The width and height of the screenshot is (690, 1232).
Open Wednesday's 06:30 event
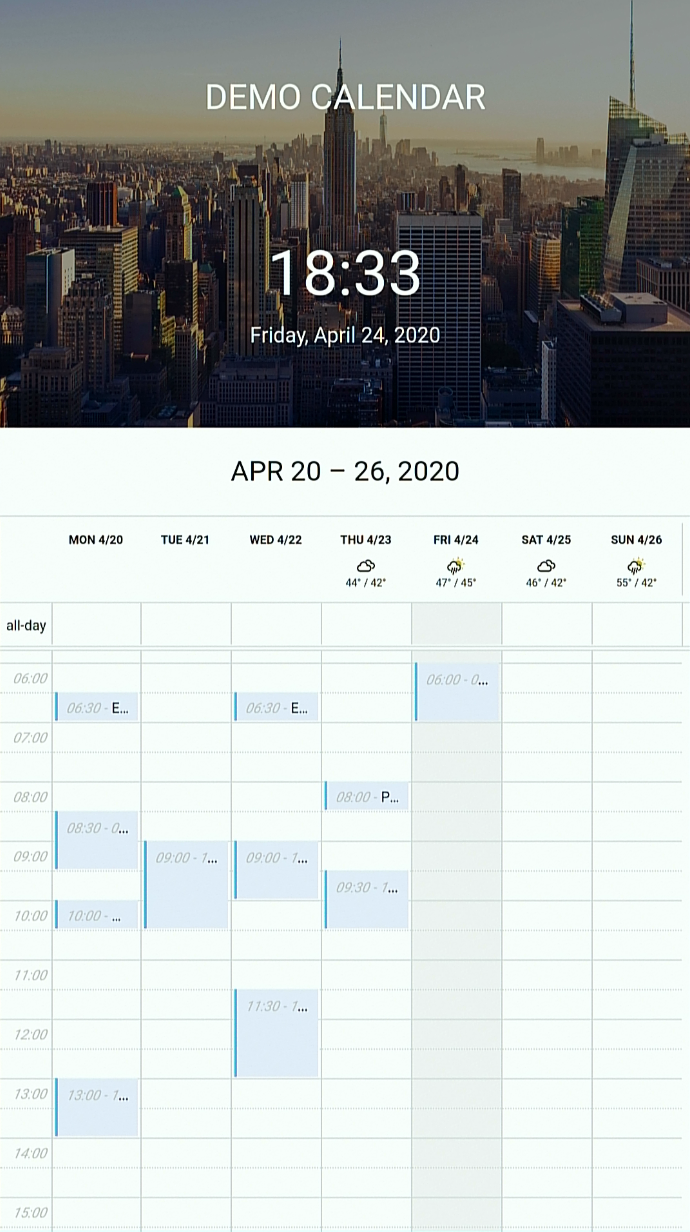click(277, 707)
